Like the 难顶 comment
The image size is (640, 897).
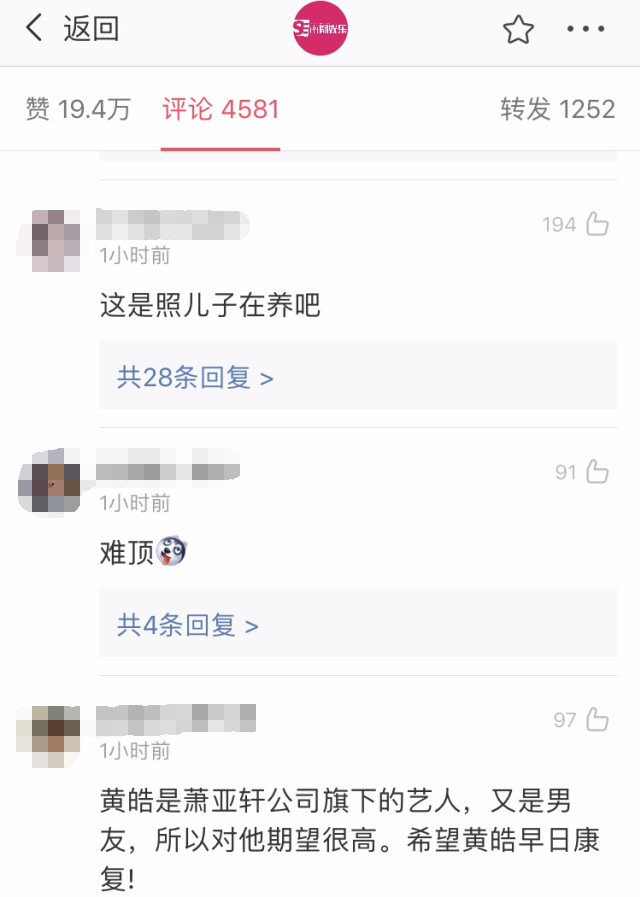click(x=597, y=472)
